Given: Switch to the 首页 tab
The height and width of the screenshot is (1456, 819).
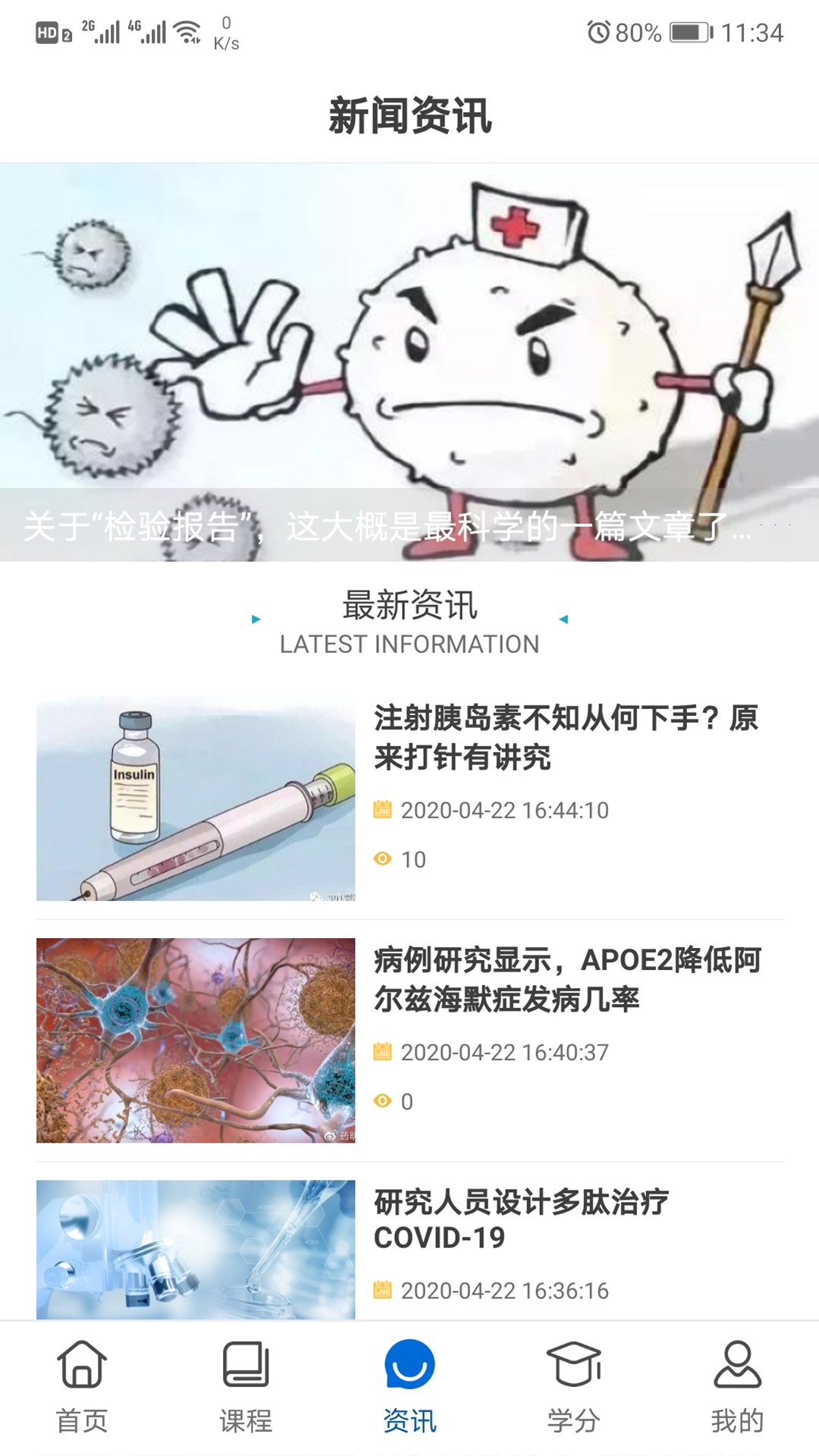Looking at the screenshot, I should [x=82, y=1386].
